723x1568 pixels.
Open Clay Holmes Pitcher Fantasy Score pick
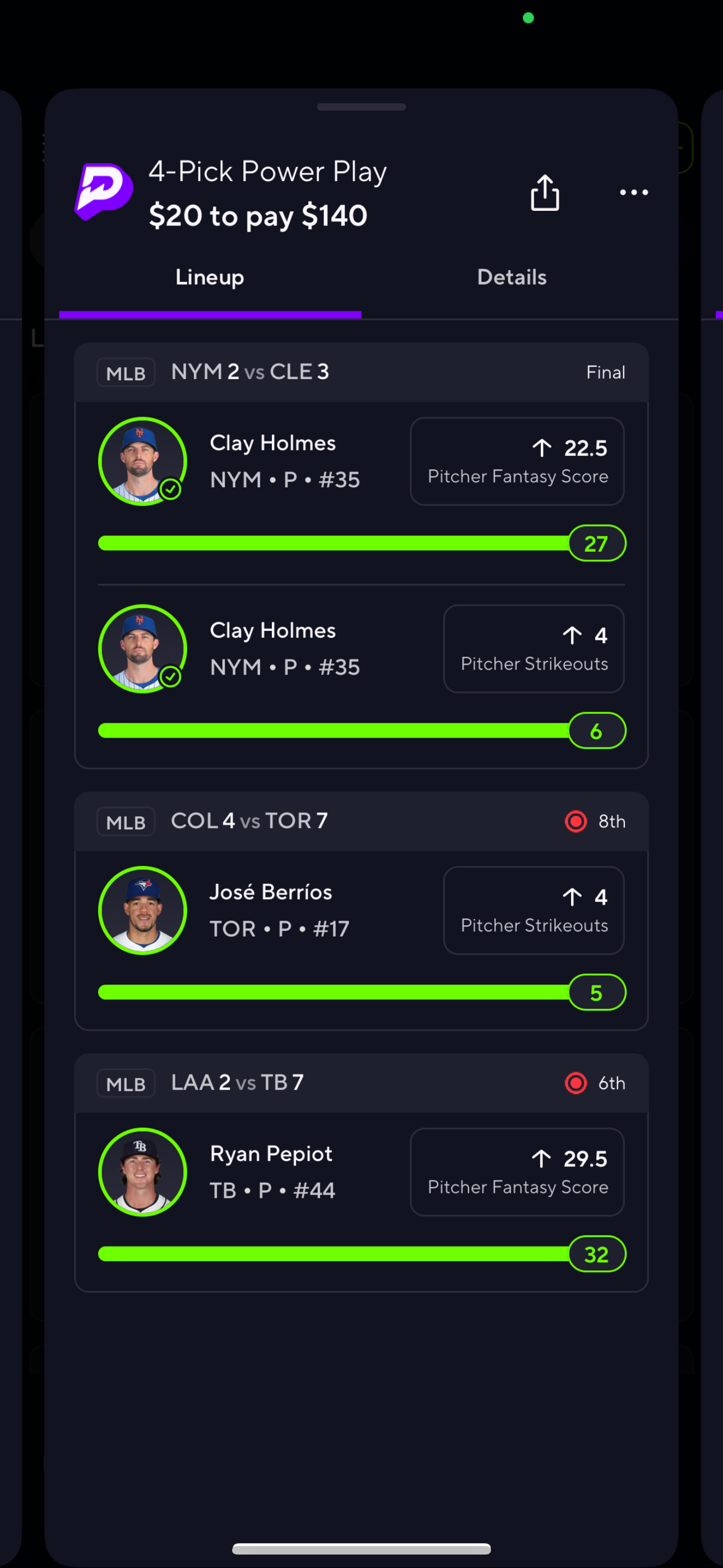[x=517, y=462]
